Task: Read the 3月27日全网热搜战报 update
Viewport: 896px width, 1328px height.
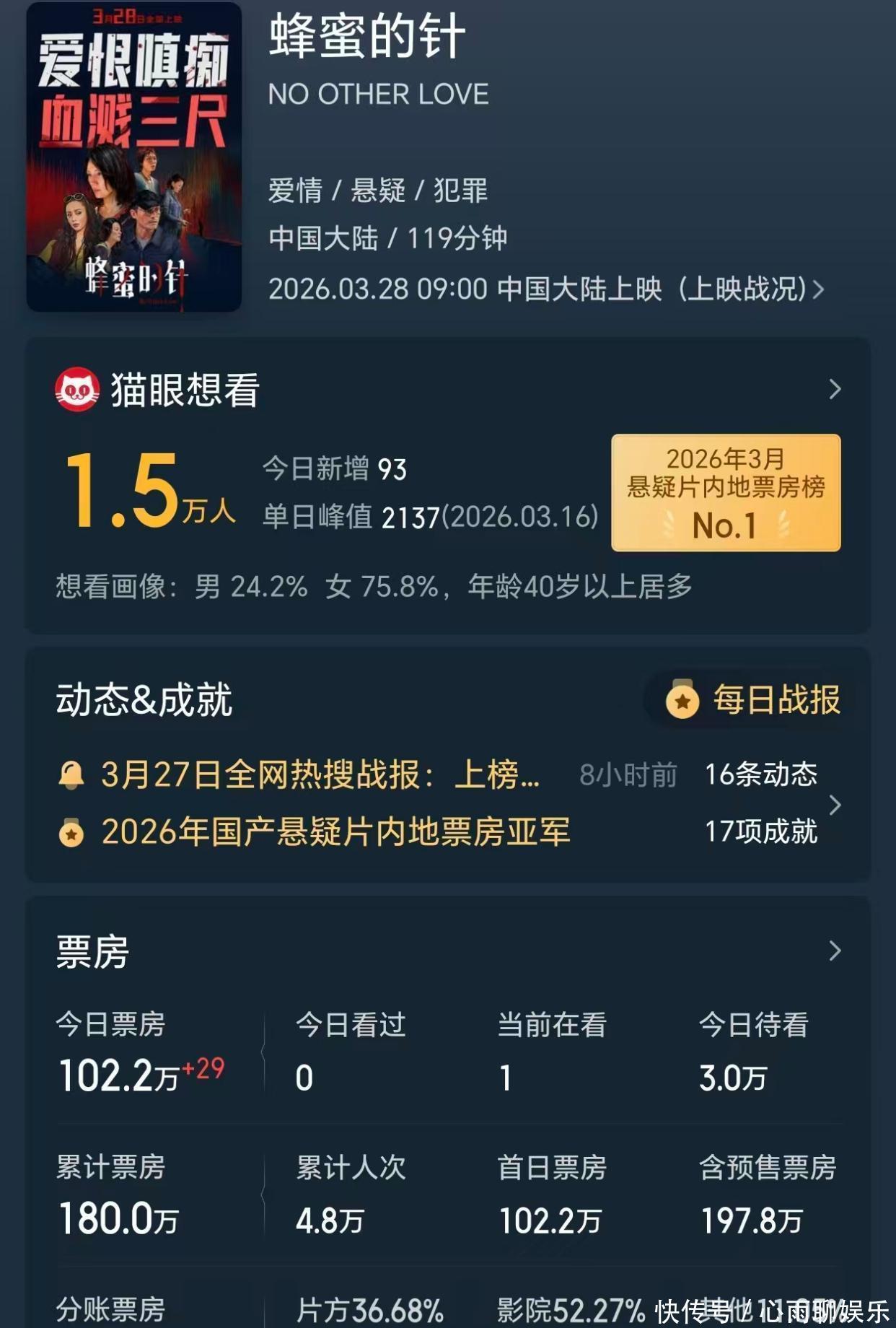Action: tap(320, 775)
